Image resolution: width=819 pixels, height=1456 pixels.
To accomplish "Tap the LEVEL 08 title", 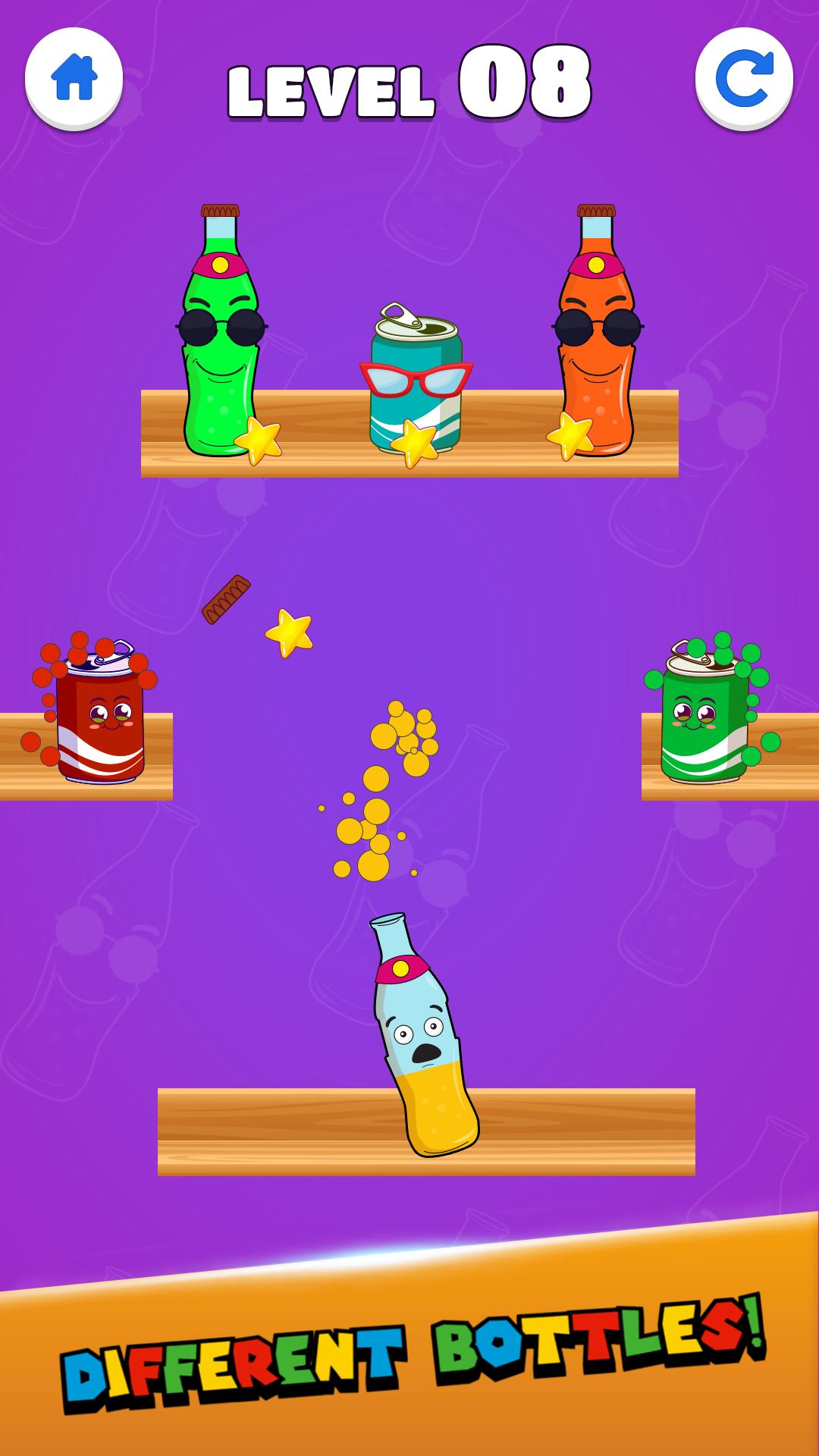I will point(409,83).
